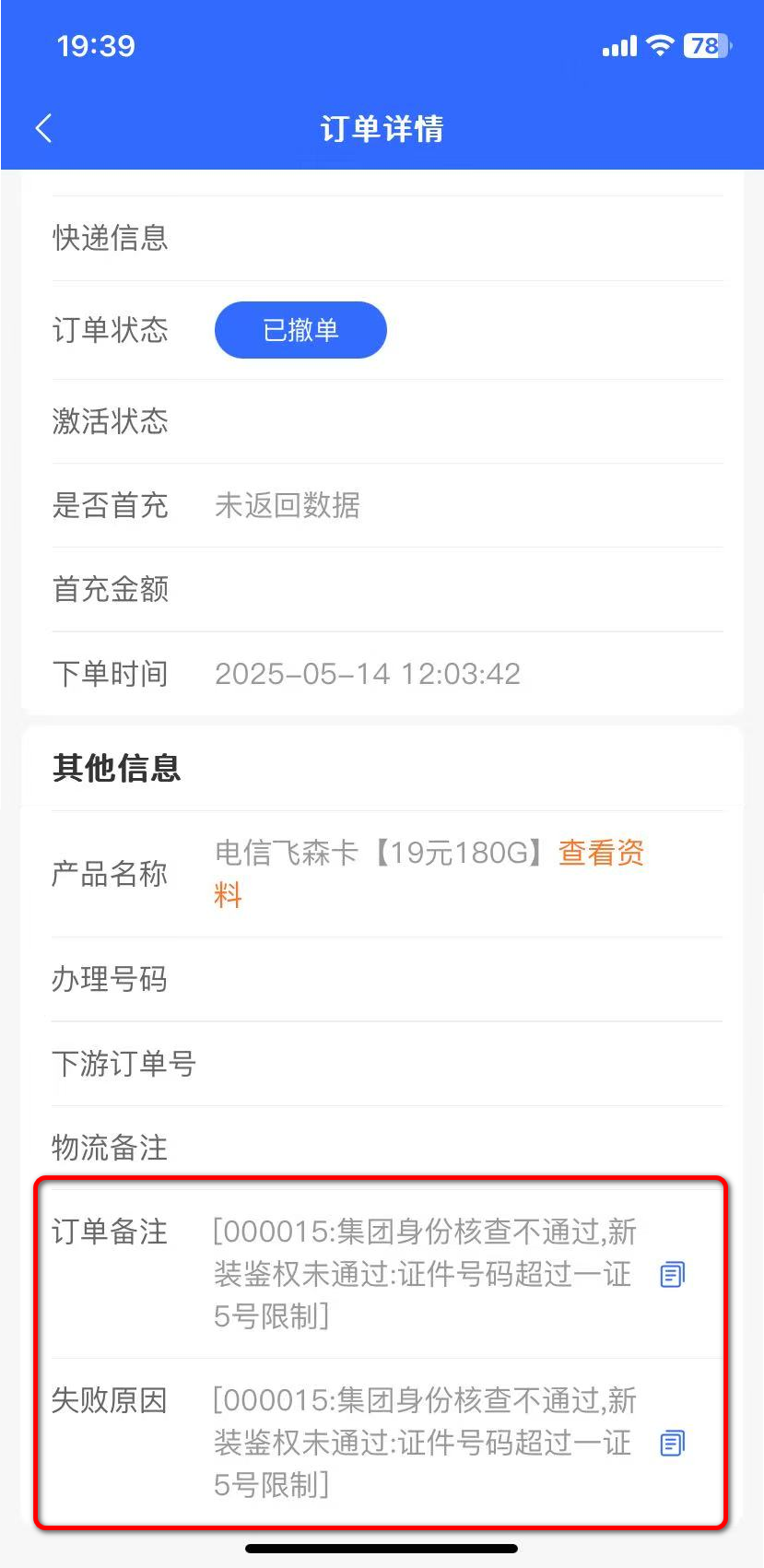The height and width of the screenshot is (1568, 764).
Task: Tap the 办理号码 phone number row
Action: 110,981
